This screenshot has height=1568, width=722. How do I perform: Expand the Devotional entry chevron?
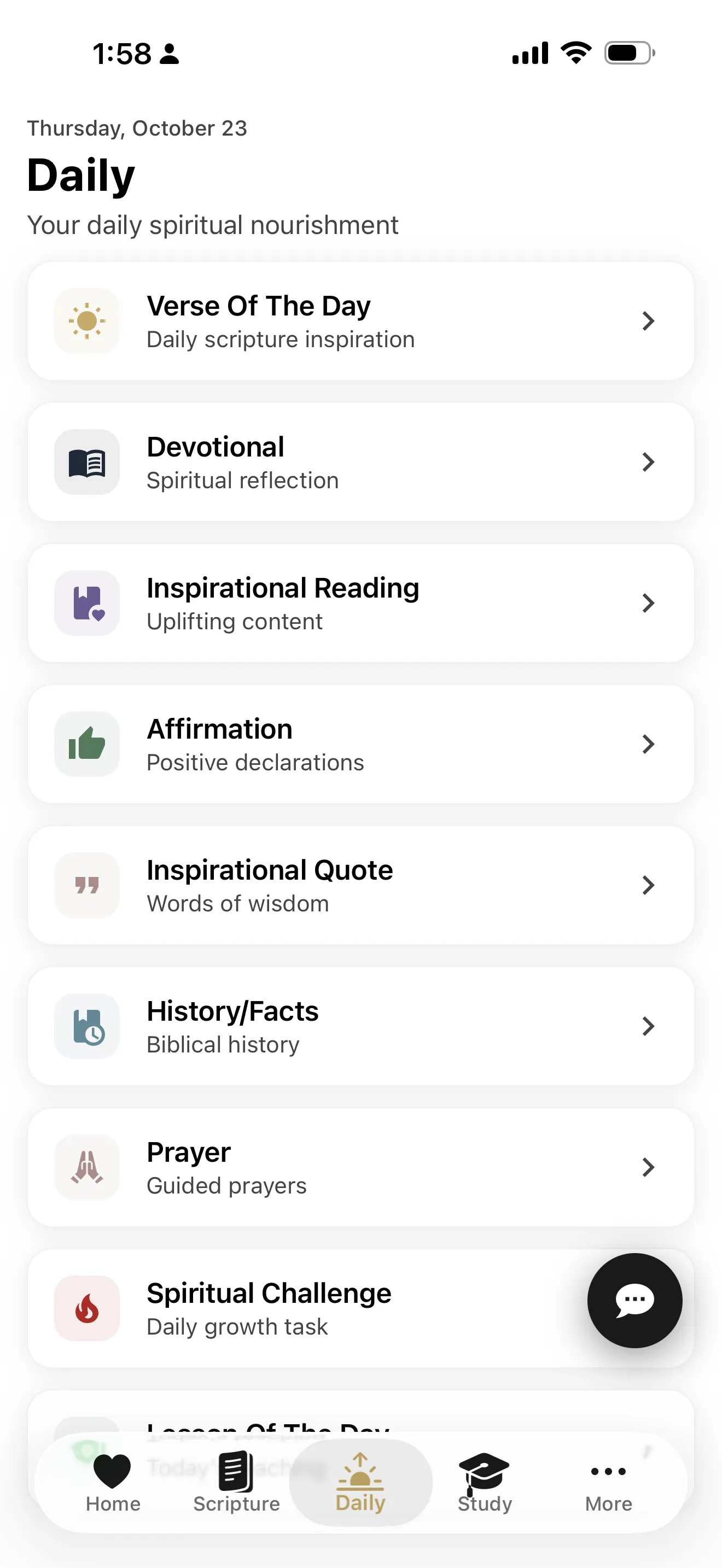pyautogui.click(x=648, y=462)
